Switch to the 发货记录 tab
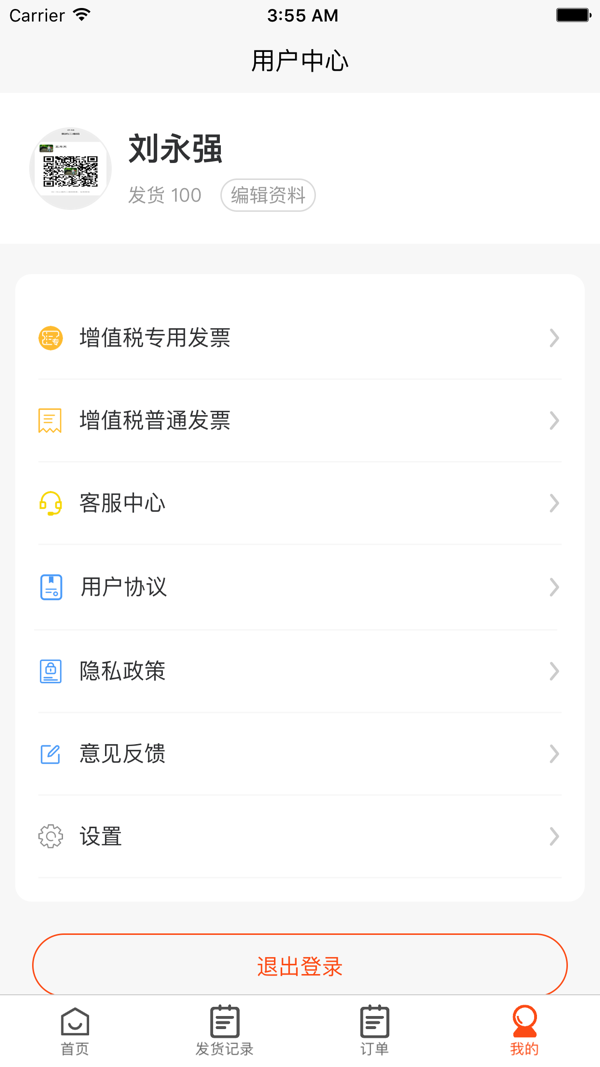 click(x=224, y=1031)
